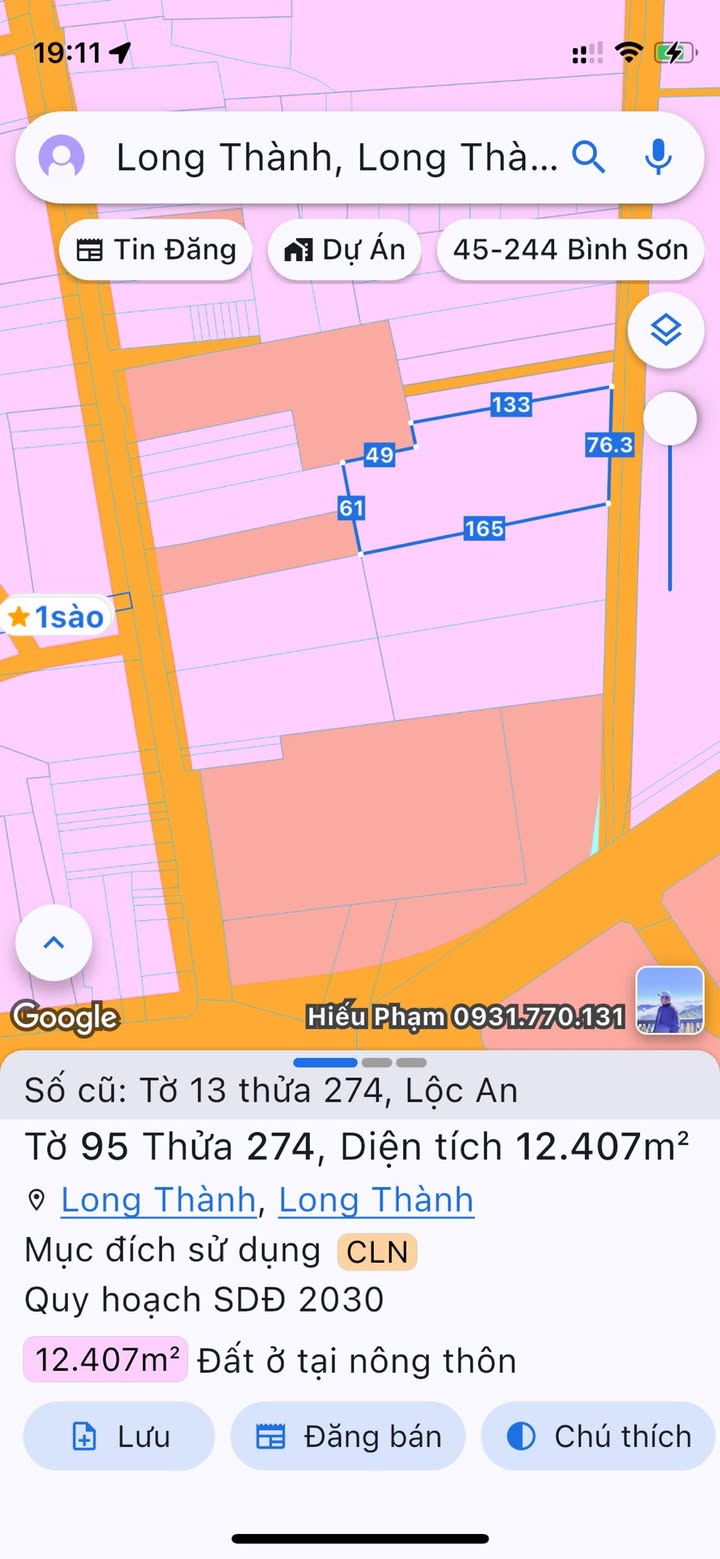
Task: Tap the Long Thành search field
Action: [x=336, y=158]
